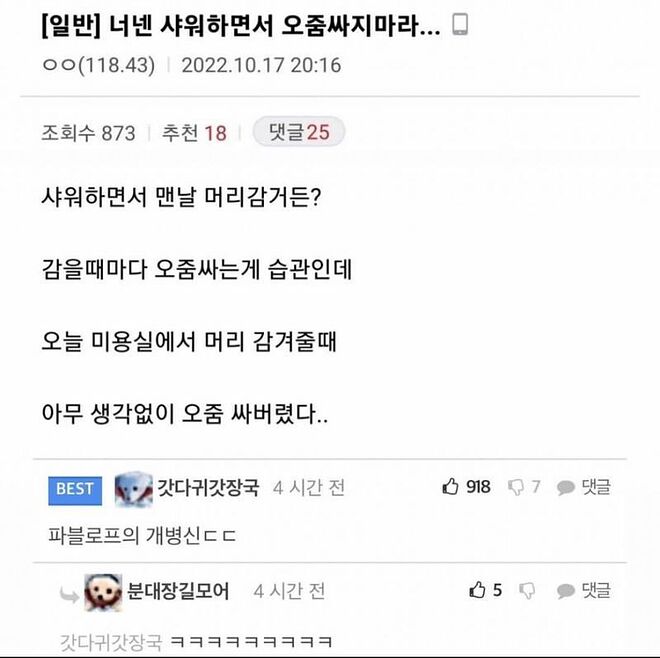View post author ㅇㅇ(118.43)
Viewport: 660px width, 658px height.
click(x=97, y=65)
